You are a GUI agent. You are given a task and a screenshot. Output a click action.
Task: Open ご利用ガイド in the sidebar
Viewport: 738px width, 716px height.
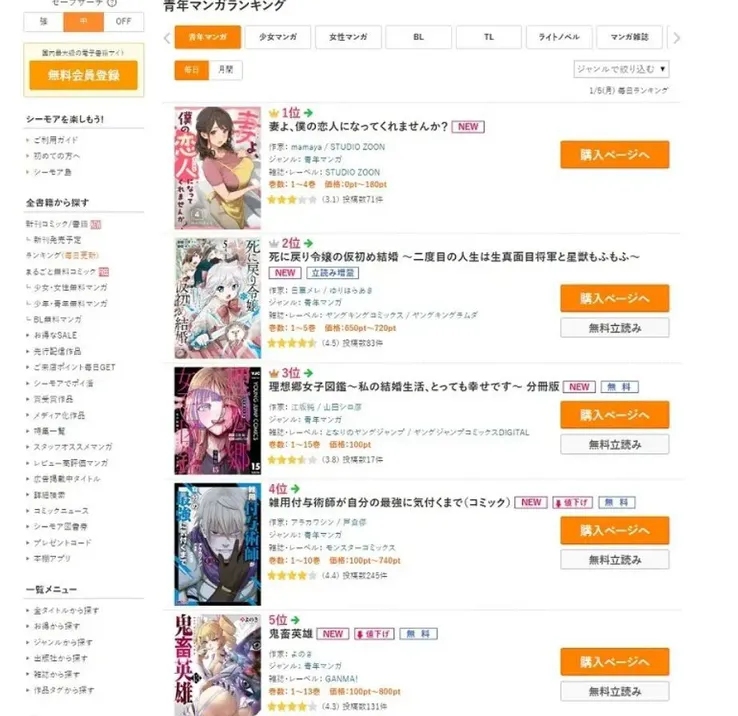(55, 140)
